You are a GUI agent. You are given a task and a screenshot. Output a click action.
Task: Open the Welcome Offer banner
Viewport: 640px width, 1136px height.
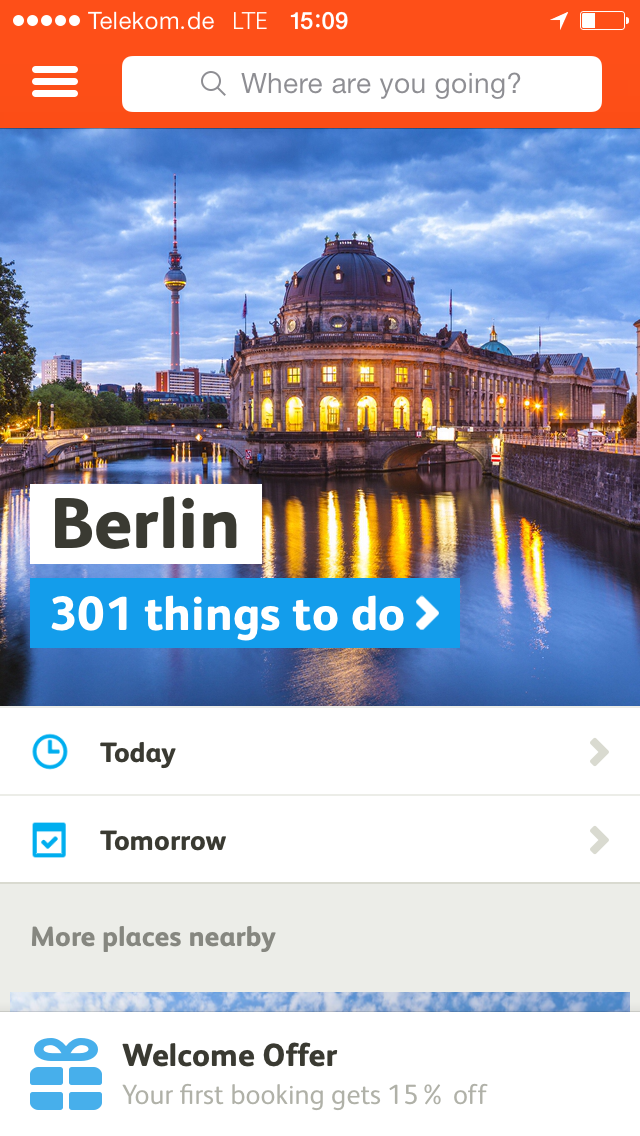pyautogui.click(x=320, y=1074)
